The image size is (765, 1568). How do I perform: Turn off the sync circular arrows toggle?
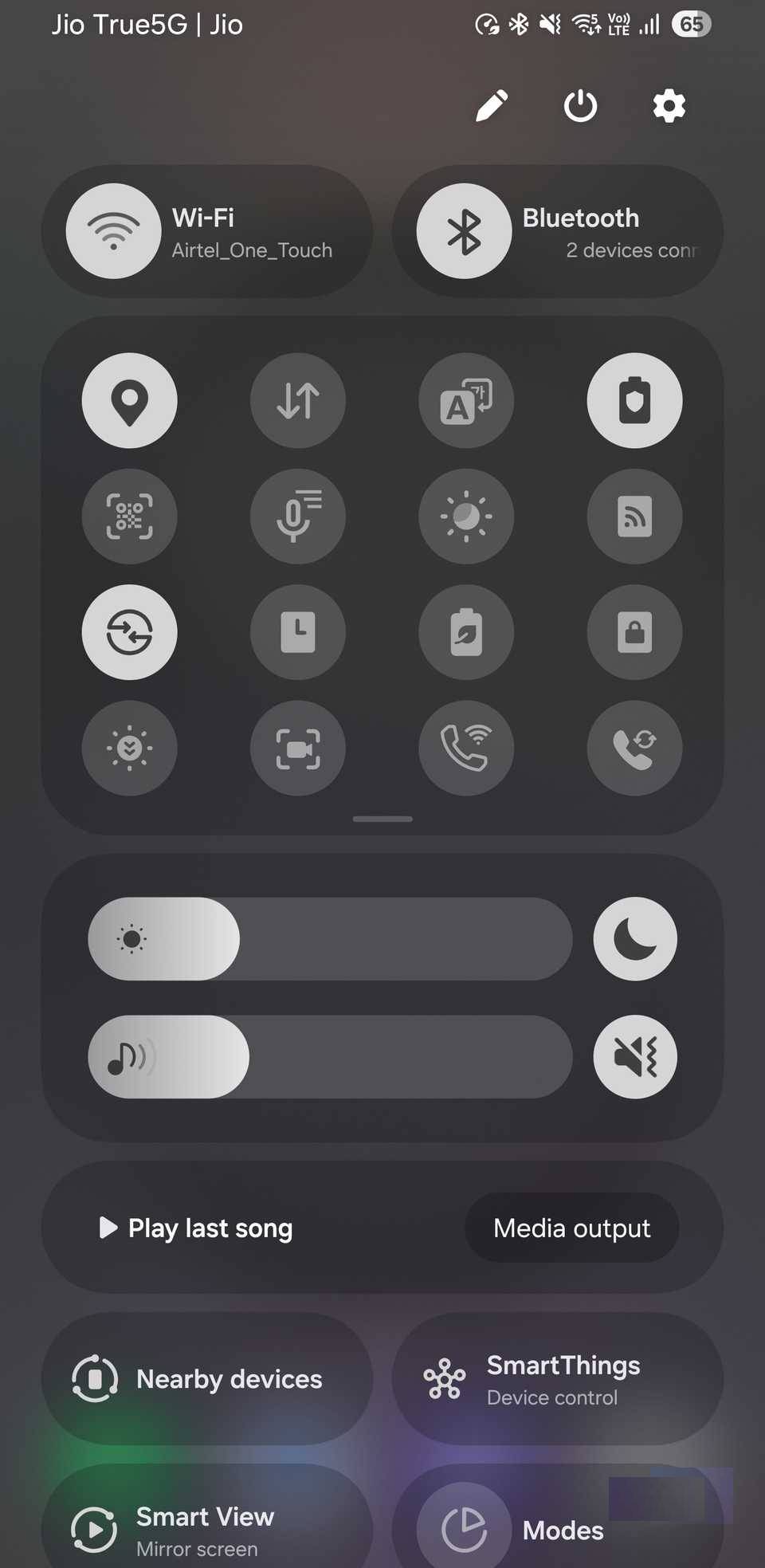129,632
